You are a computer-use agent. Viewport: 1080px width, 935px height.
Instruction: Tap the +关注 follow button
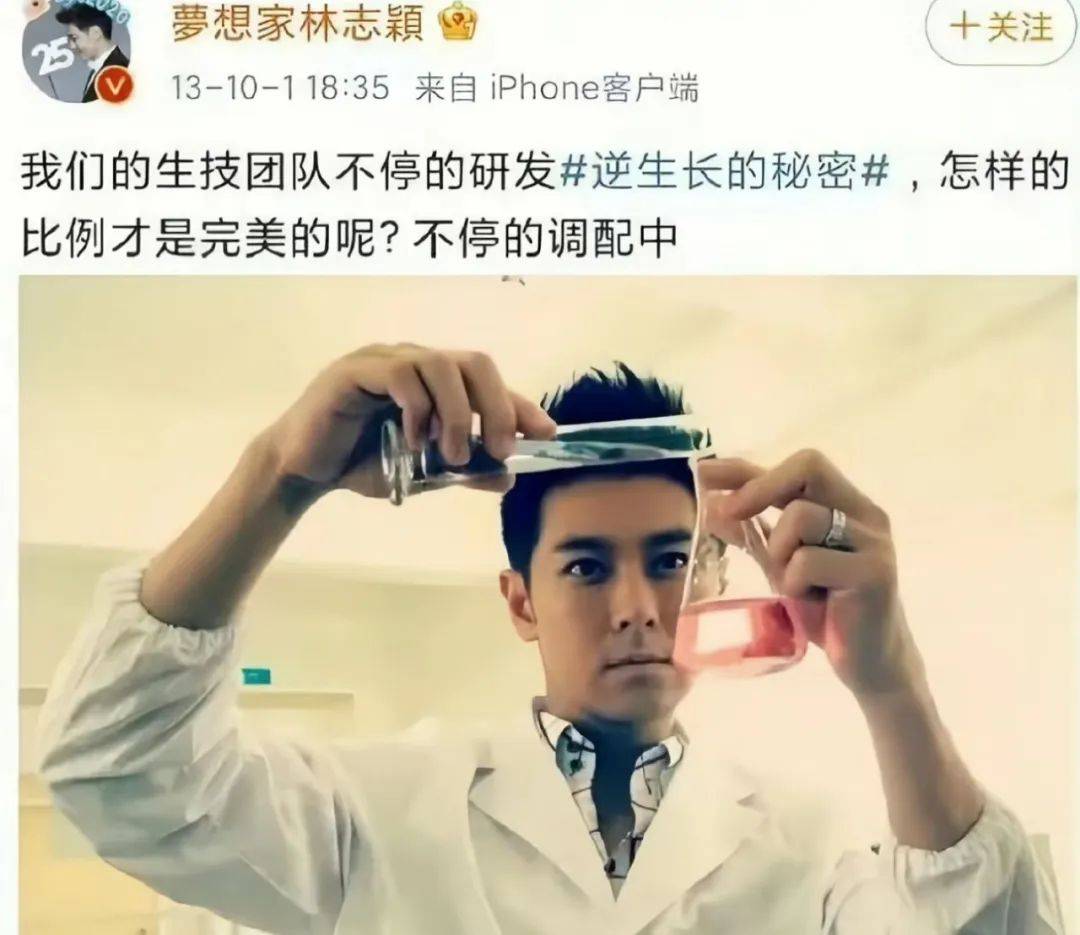coord(1001,28)
